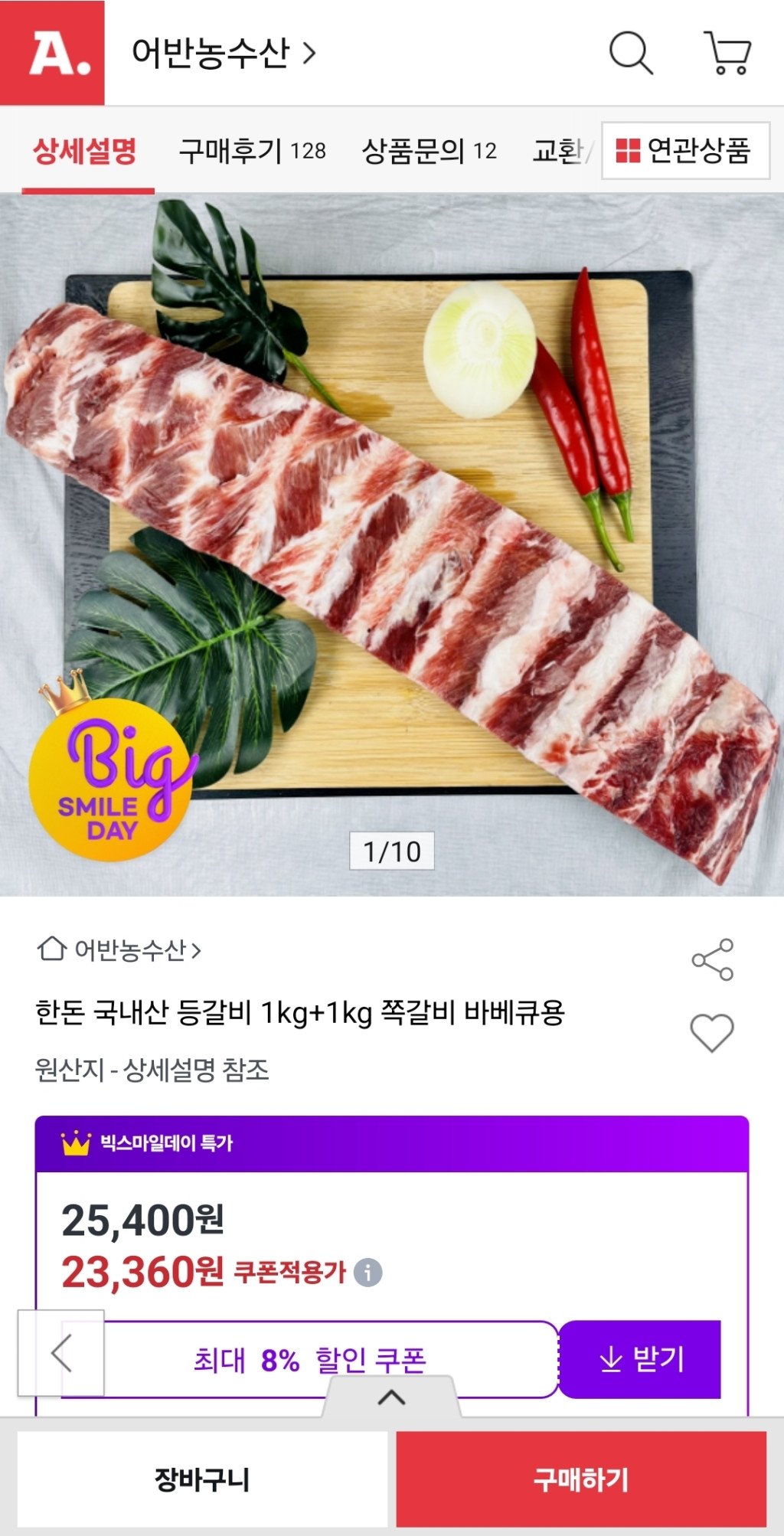The height and width of the screenshot is (1536, 784).
Task: Open 어반농수산 seller link above product title
Action: click(119, 950)
